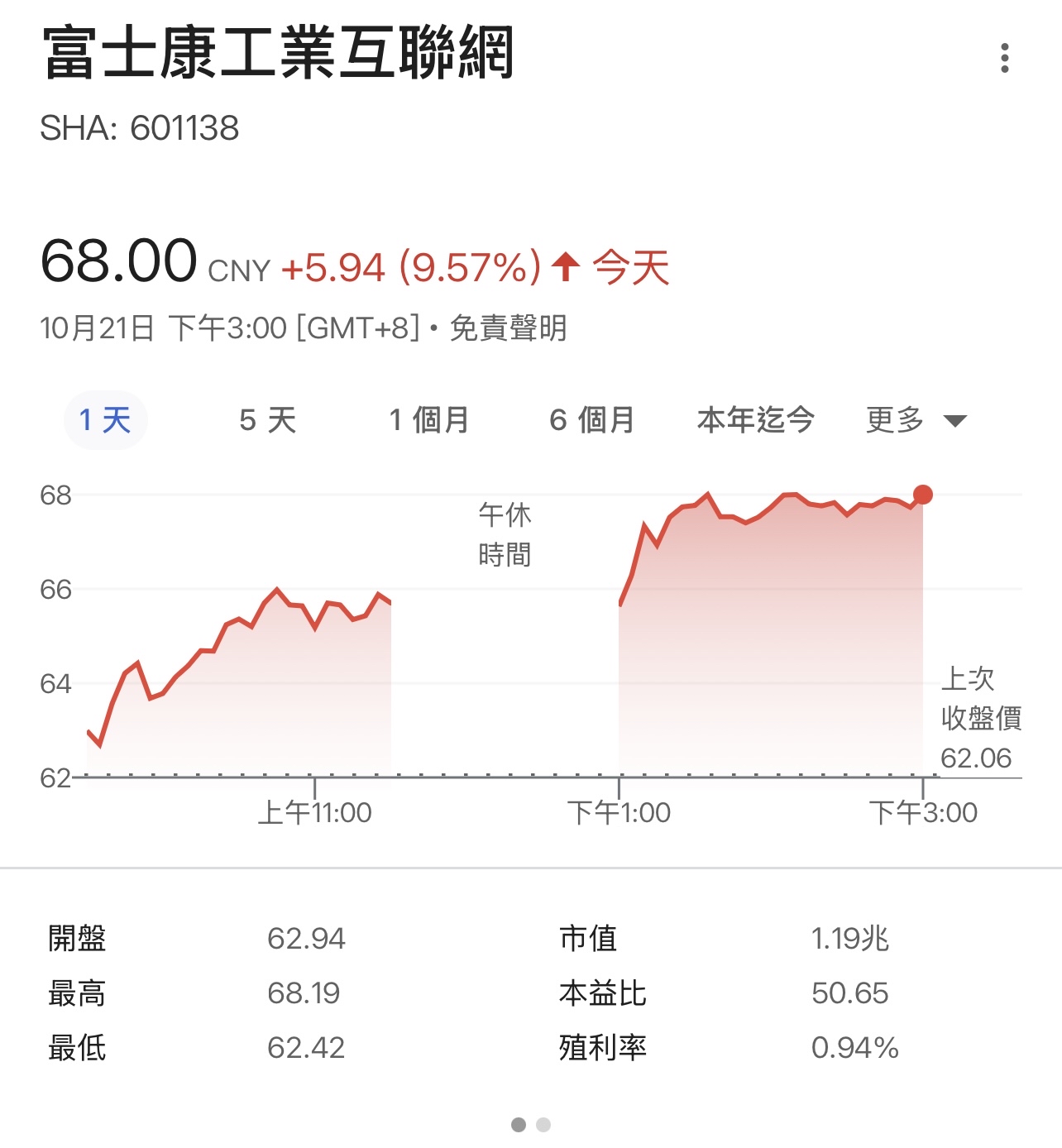Select the 1 天 time range
Screen dimensions: 1062x1148
pos(105,420)
